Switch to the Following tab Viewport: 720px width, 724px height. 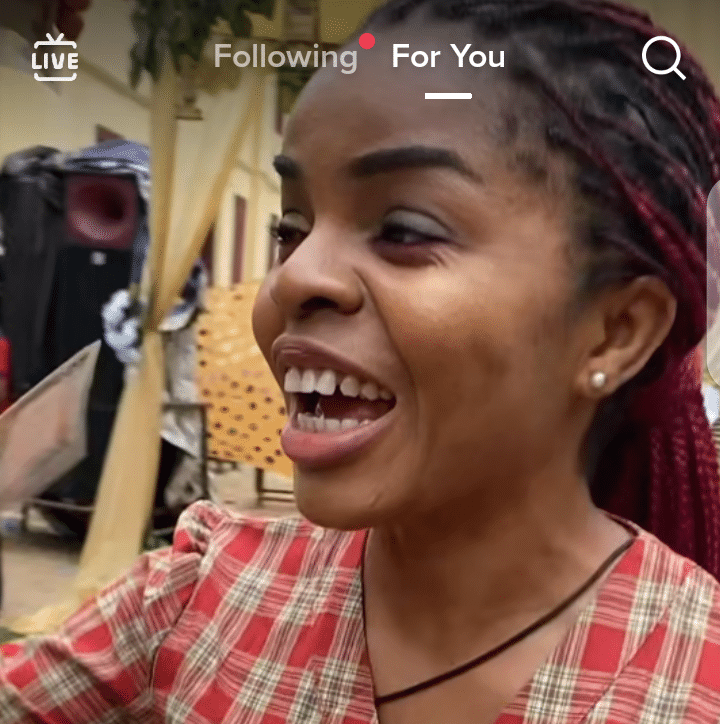[285, 57]
